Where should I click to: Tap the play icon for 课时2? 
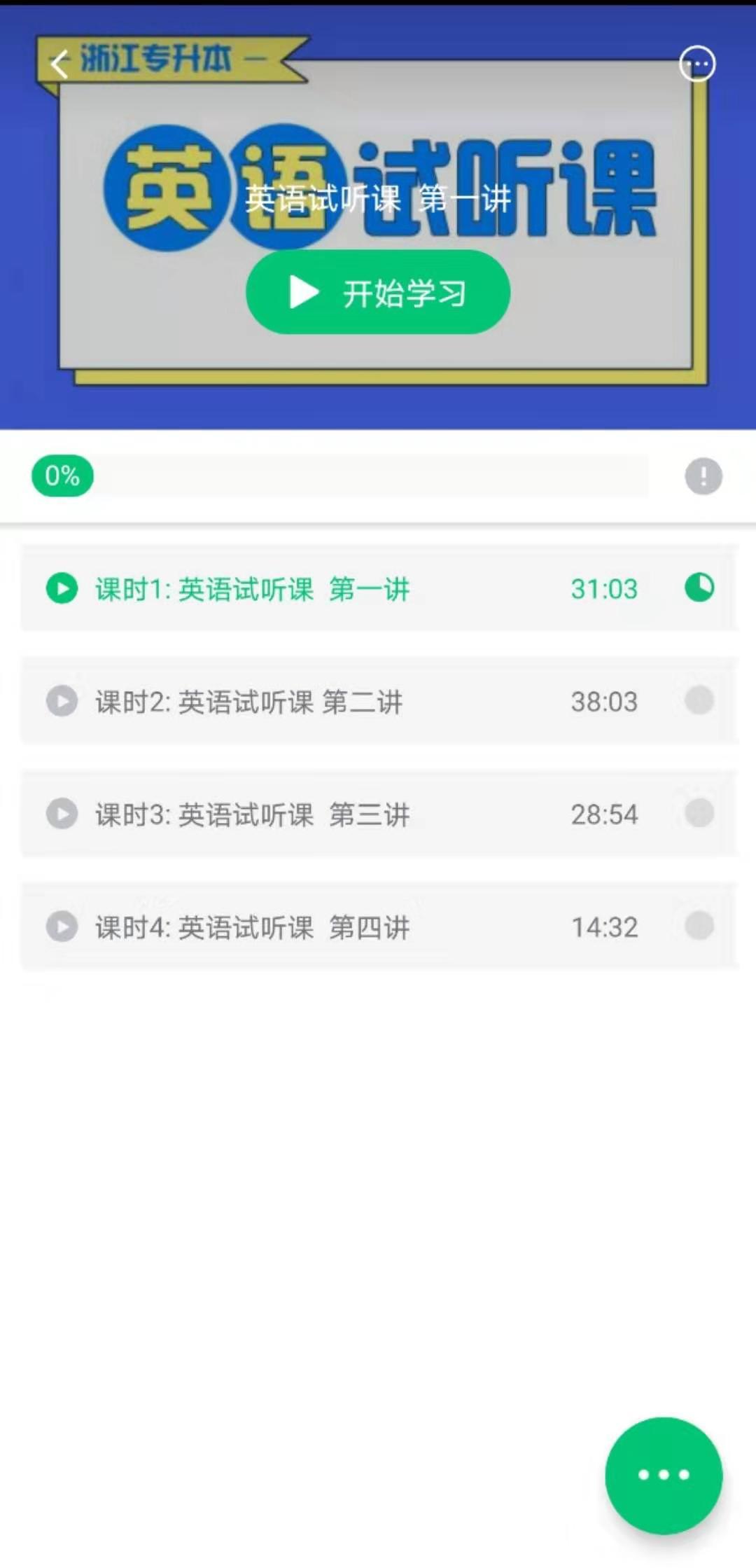pos(62,702)
